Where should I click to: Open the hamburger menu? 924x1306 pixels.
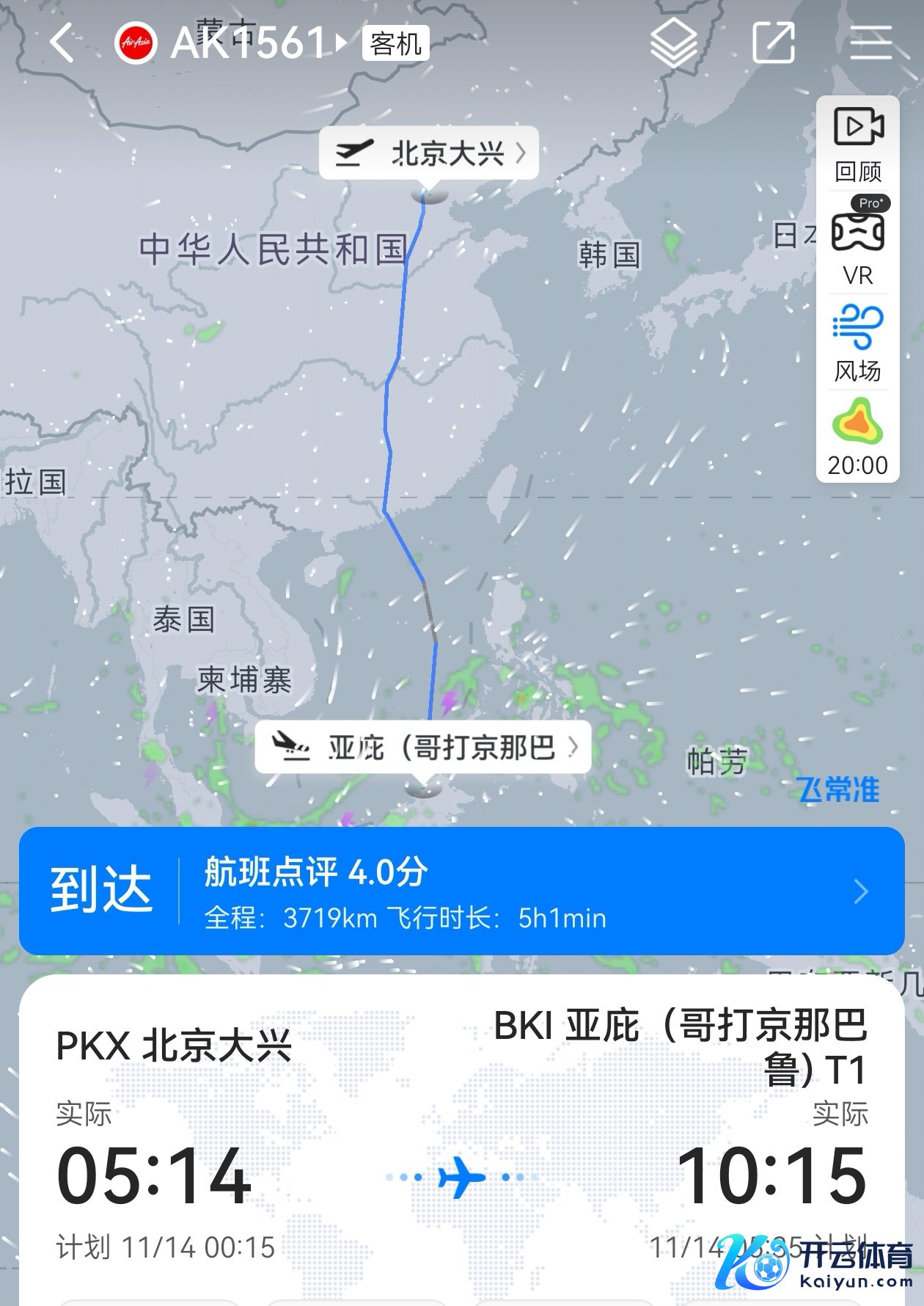(870, 43)
